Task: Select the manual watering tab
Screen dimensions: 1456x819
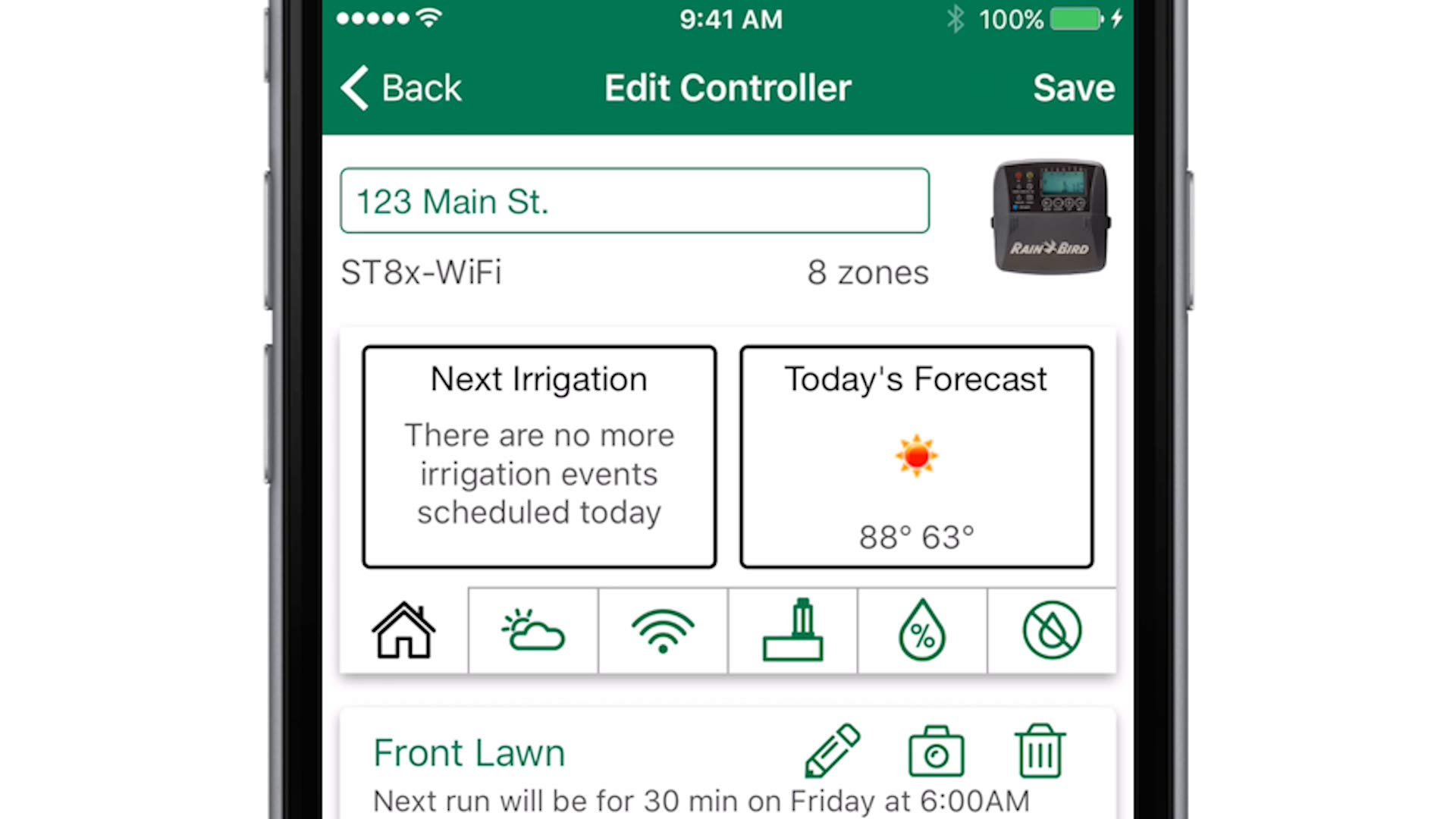Action: tap(792, 631)
